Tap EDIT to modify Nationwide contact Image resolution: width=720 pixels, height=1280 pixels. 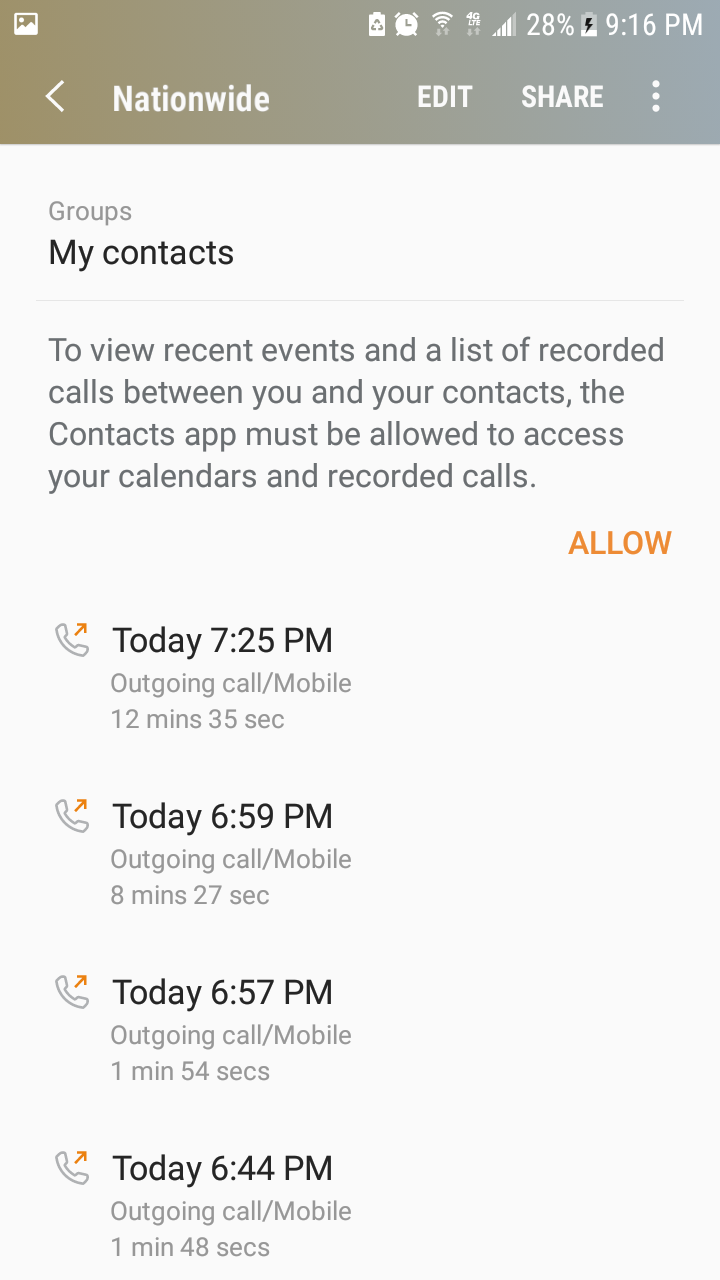coord(444,96)
